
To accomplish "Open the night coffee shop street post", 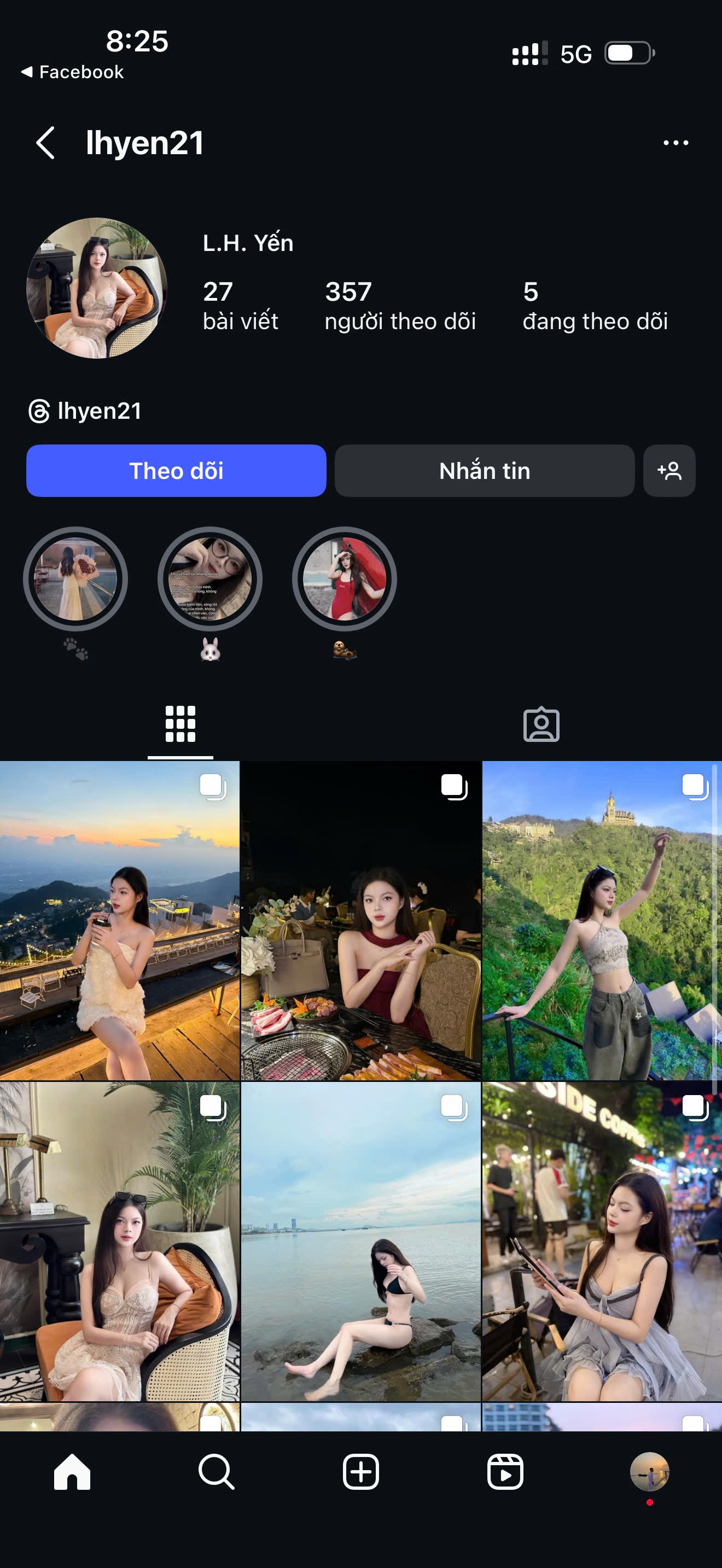I will pos(602,1242).
